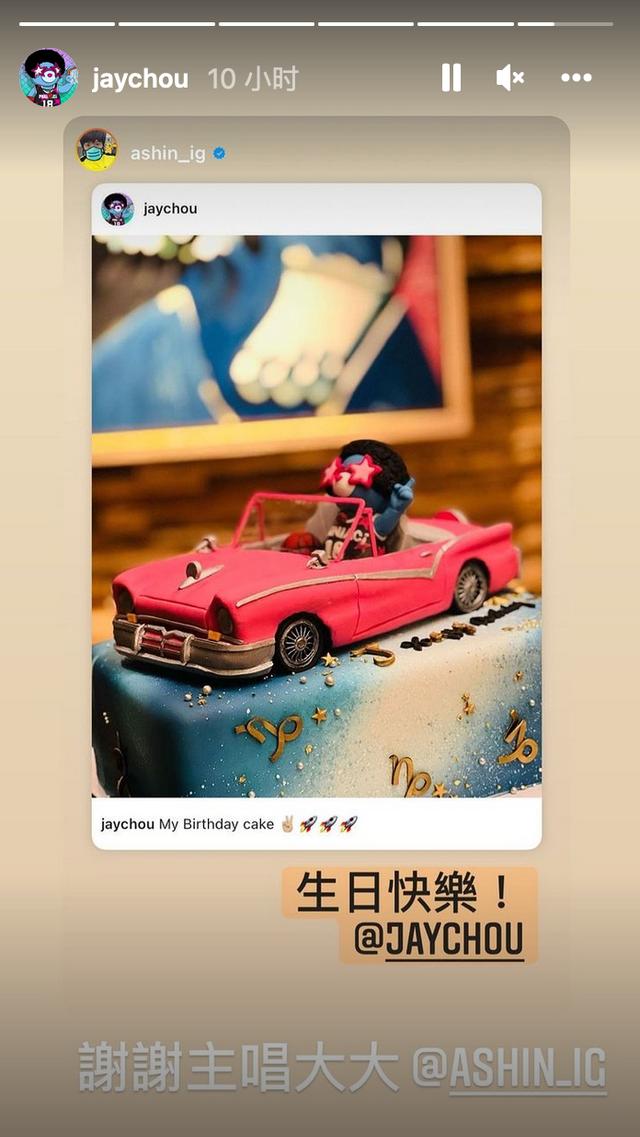Open the three-dot more options menu

point(576,78)
